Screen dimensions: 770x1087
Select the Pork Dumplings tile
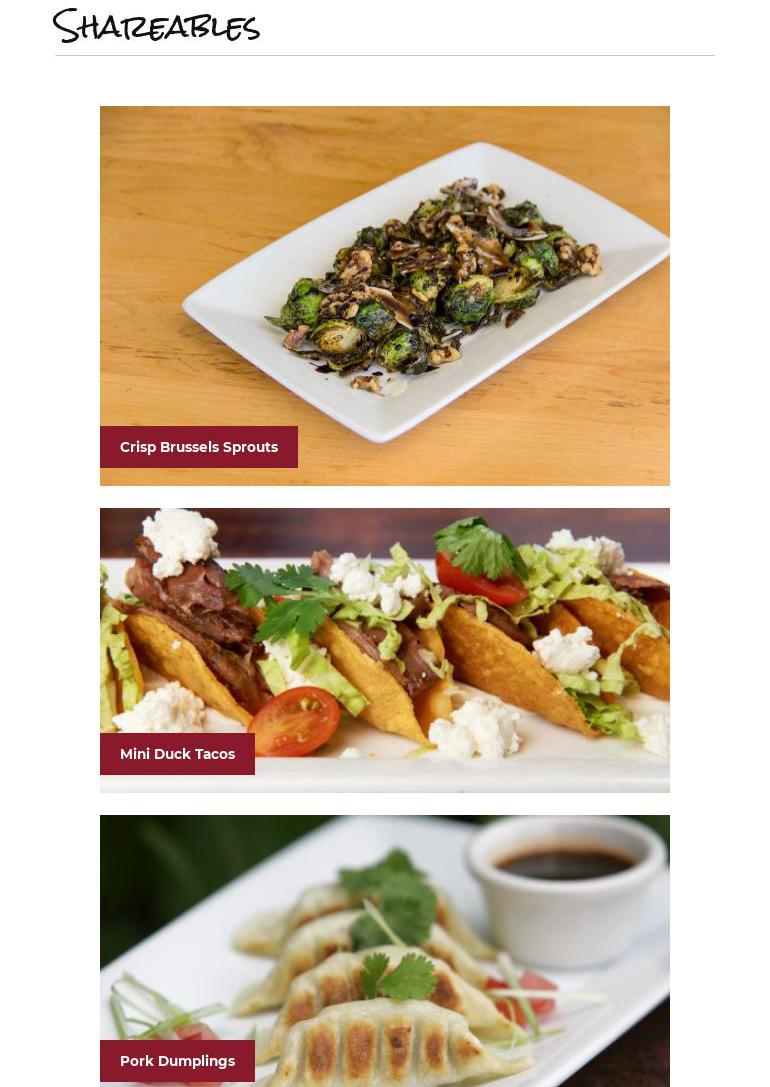coord(385,950)
